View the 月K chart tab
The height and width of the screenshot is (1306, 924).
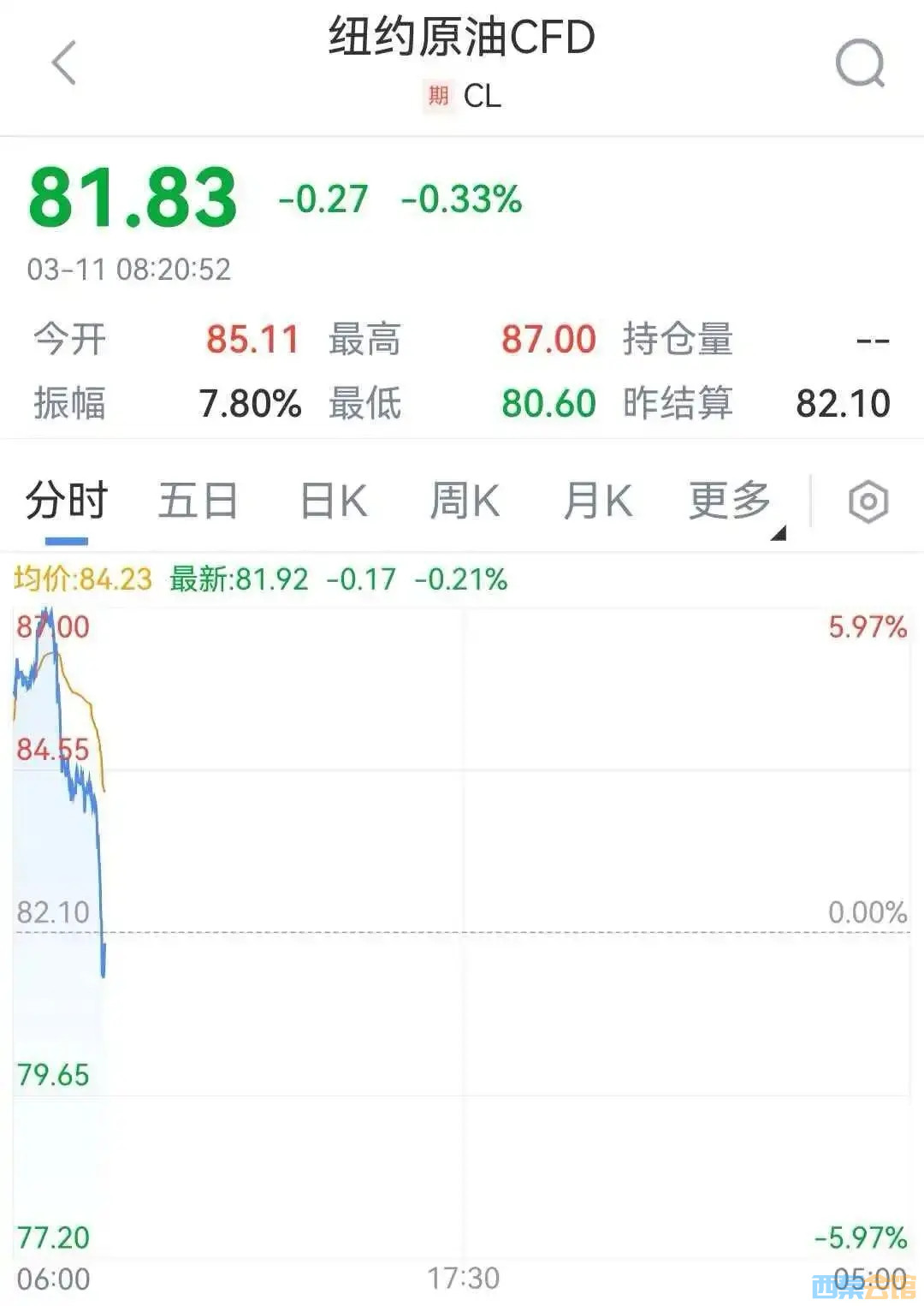coord(597,501)
